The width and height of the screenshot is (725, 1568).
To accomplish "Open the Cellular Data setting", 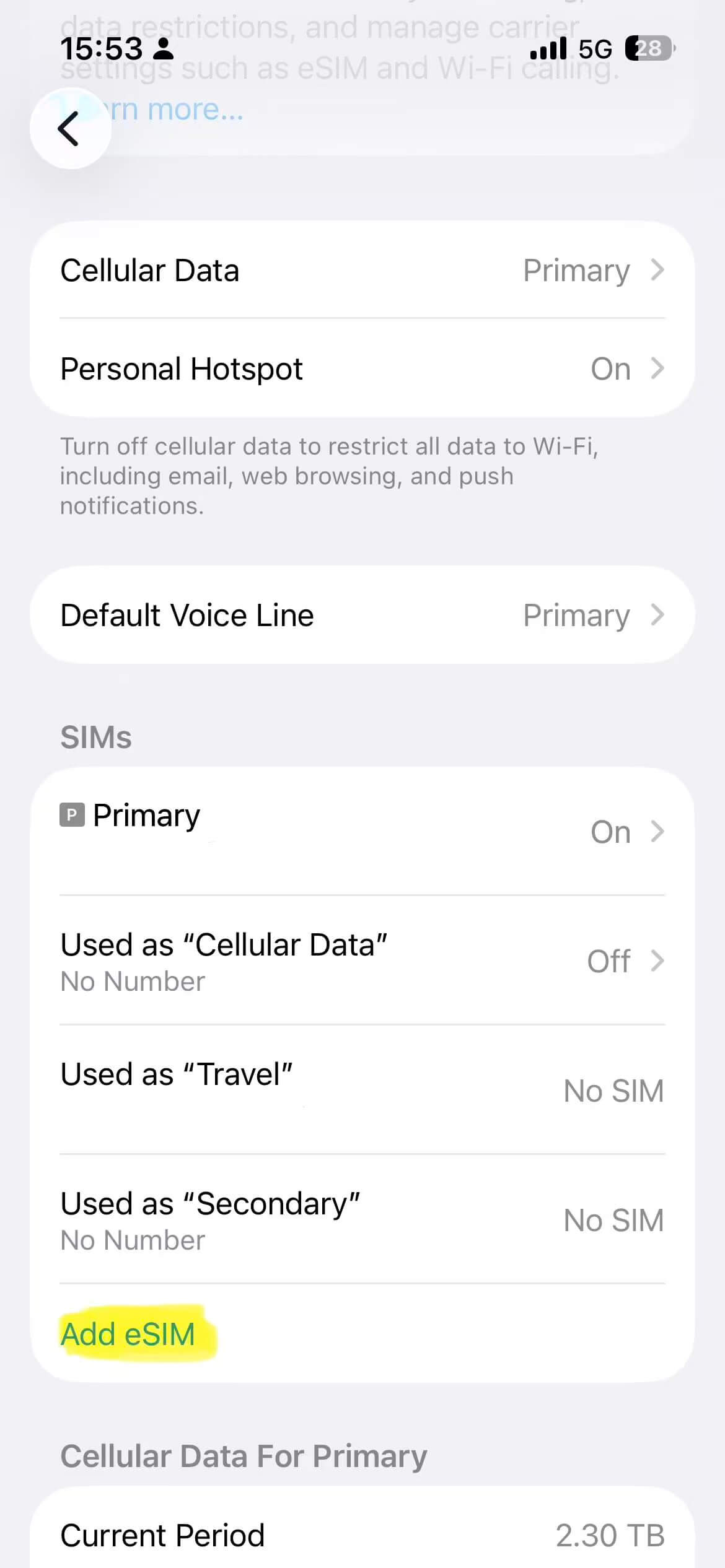I will [362, 271].
